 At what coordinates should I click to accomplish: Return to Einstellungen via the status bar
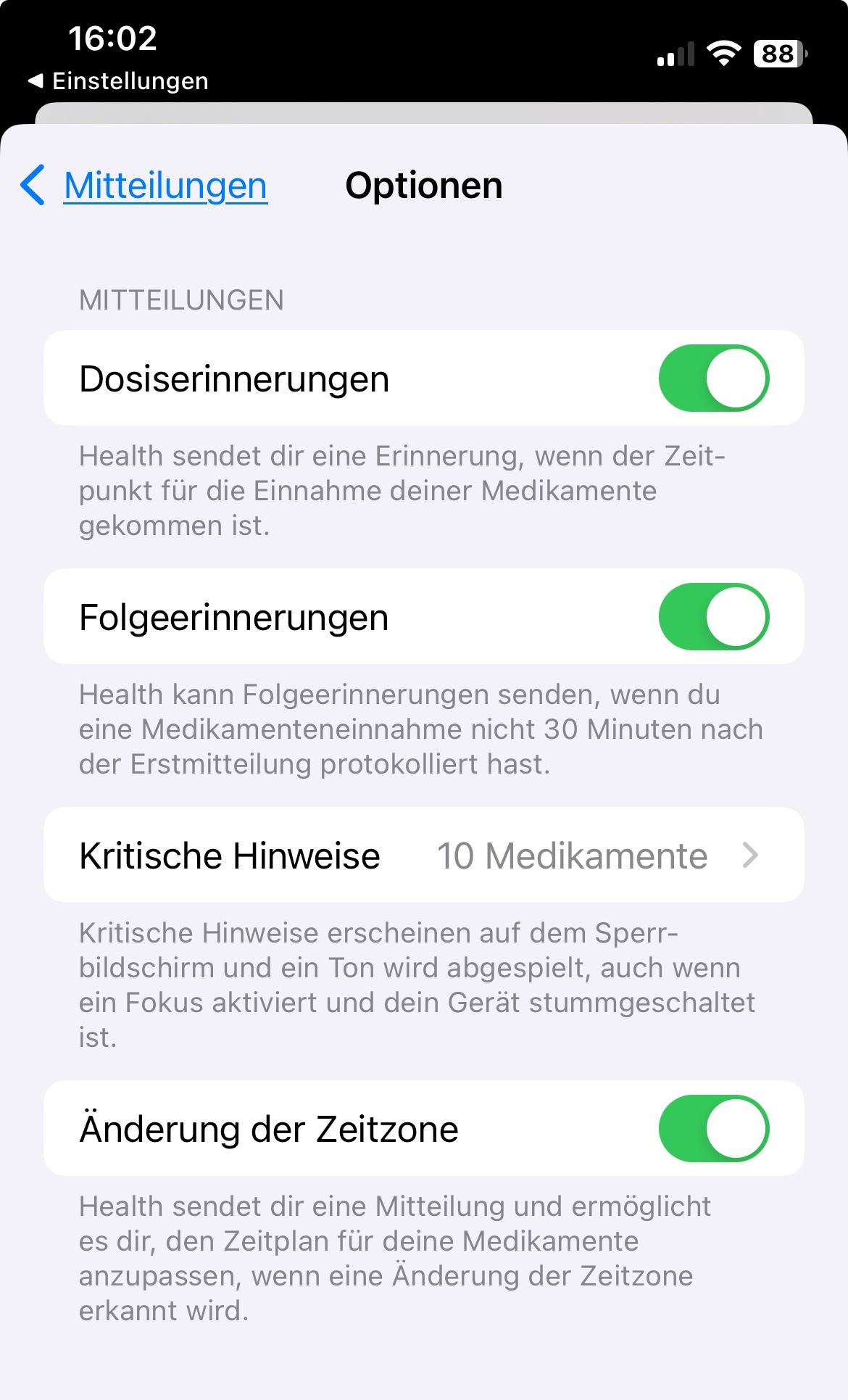[118, 81]
